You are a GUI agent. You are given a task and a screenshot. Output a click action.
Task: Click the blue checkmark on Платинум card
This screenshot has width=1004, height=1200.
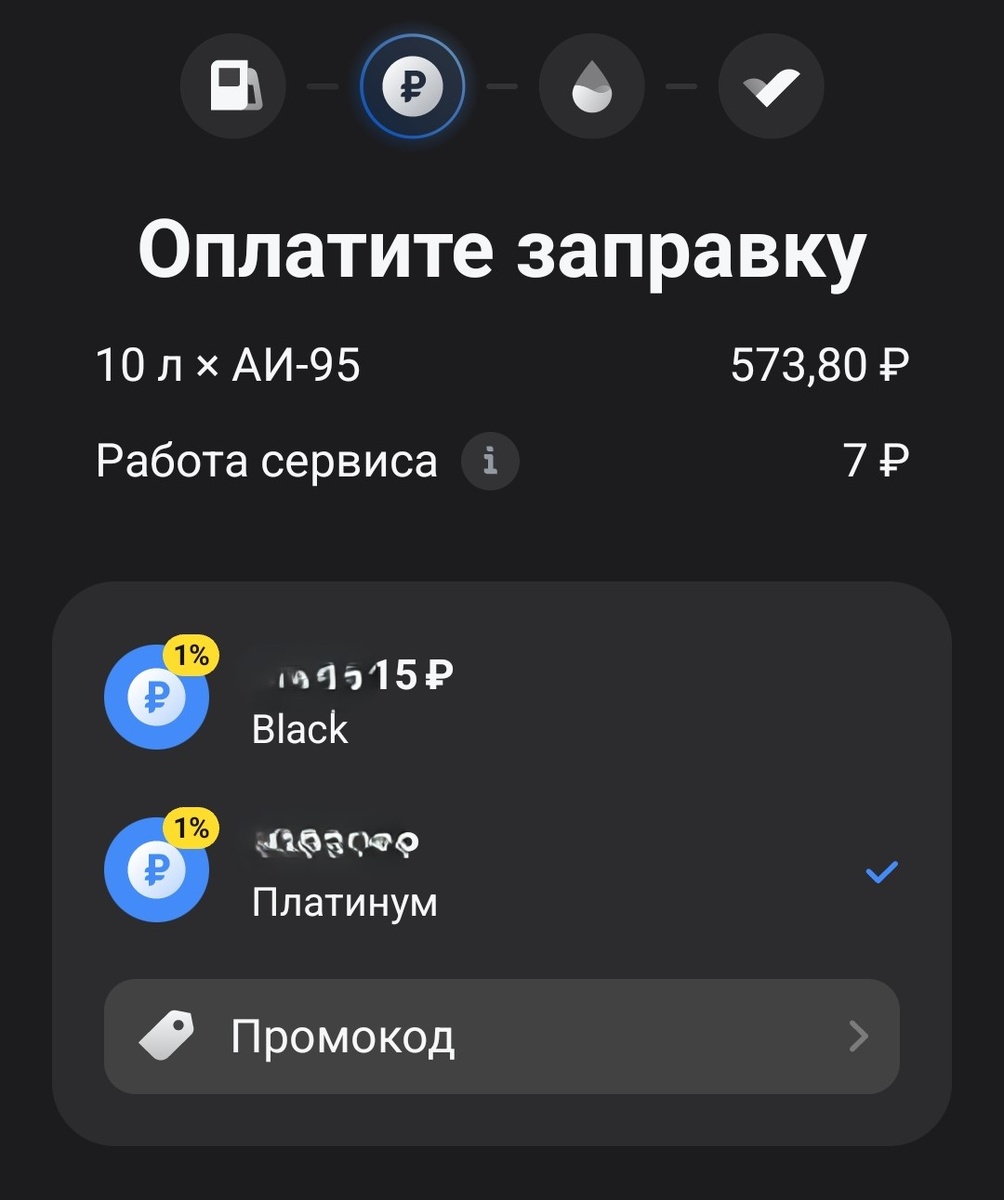click(879, 870)
